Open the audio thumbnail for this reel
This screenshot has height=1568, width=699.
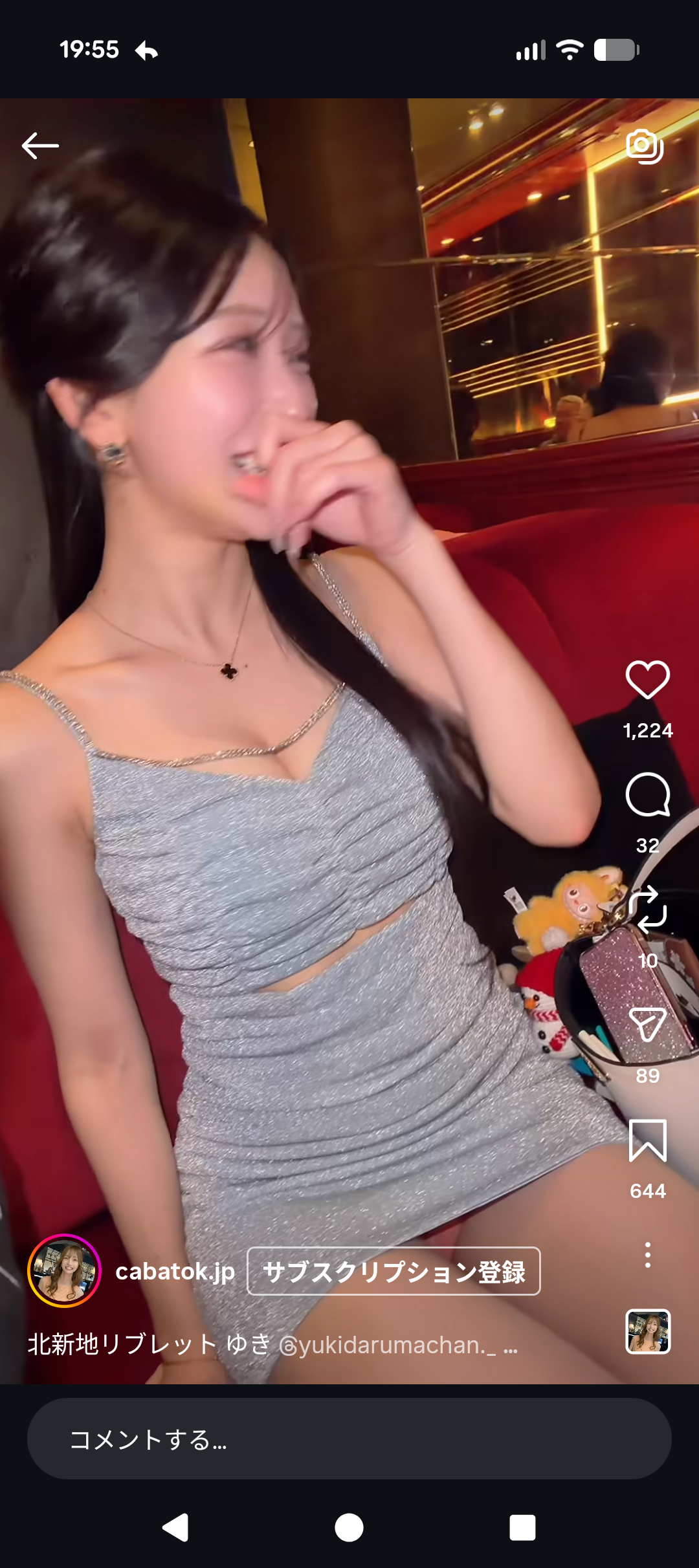click(x=648, y=1332)
